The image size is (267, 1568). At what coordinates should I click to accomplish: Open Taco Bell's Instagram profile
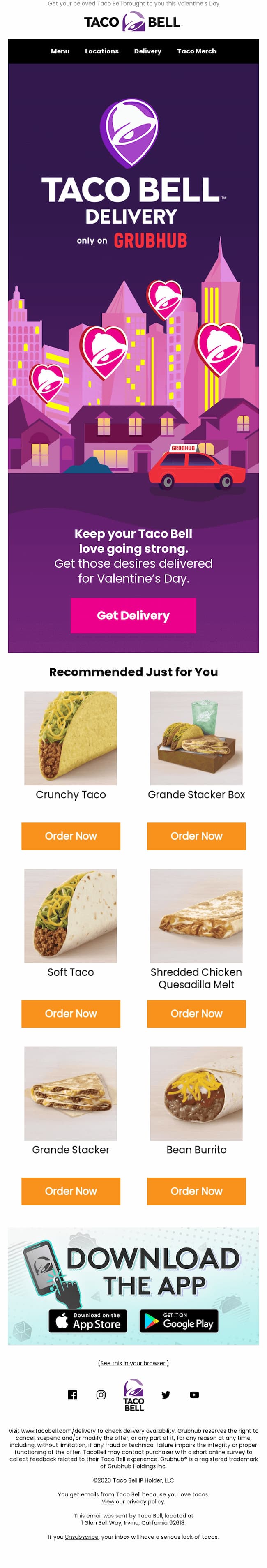click(x=101, y=1395)
